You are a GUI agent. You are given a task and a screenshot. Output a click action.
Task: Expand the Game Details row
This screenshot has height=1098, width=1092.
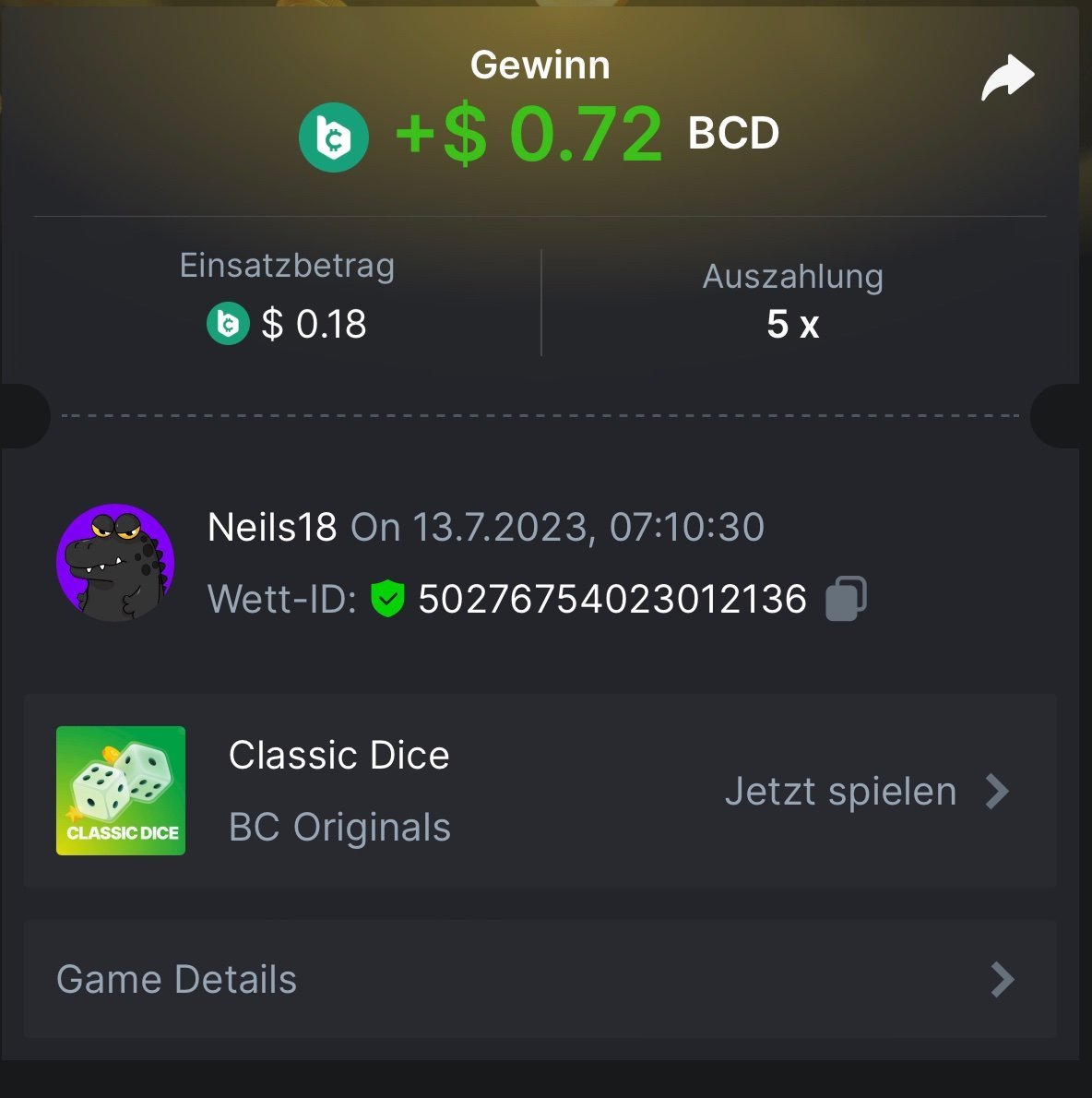(x=540, y=979)
